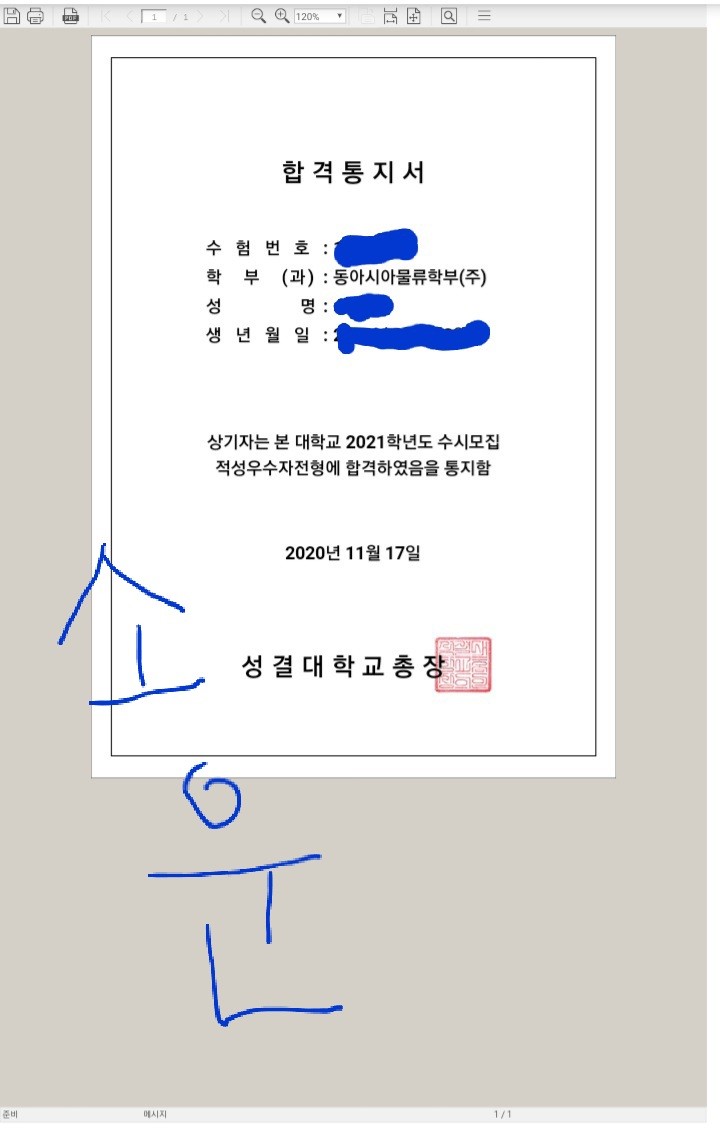The width and height of the screenshot is (720, 1144).
Task: Open the search in document tool
Action: tap(449, 16)
